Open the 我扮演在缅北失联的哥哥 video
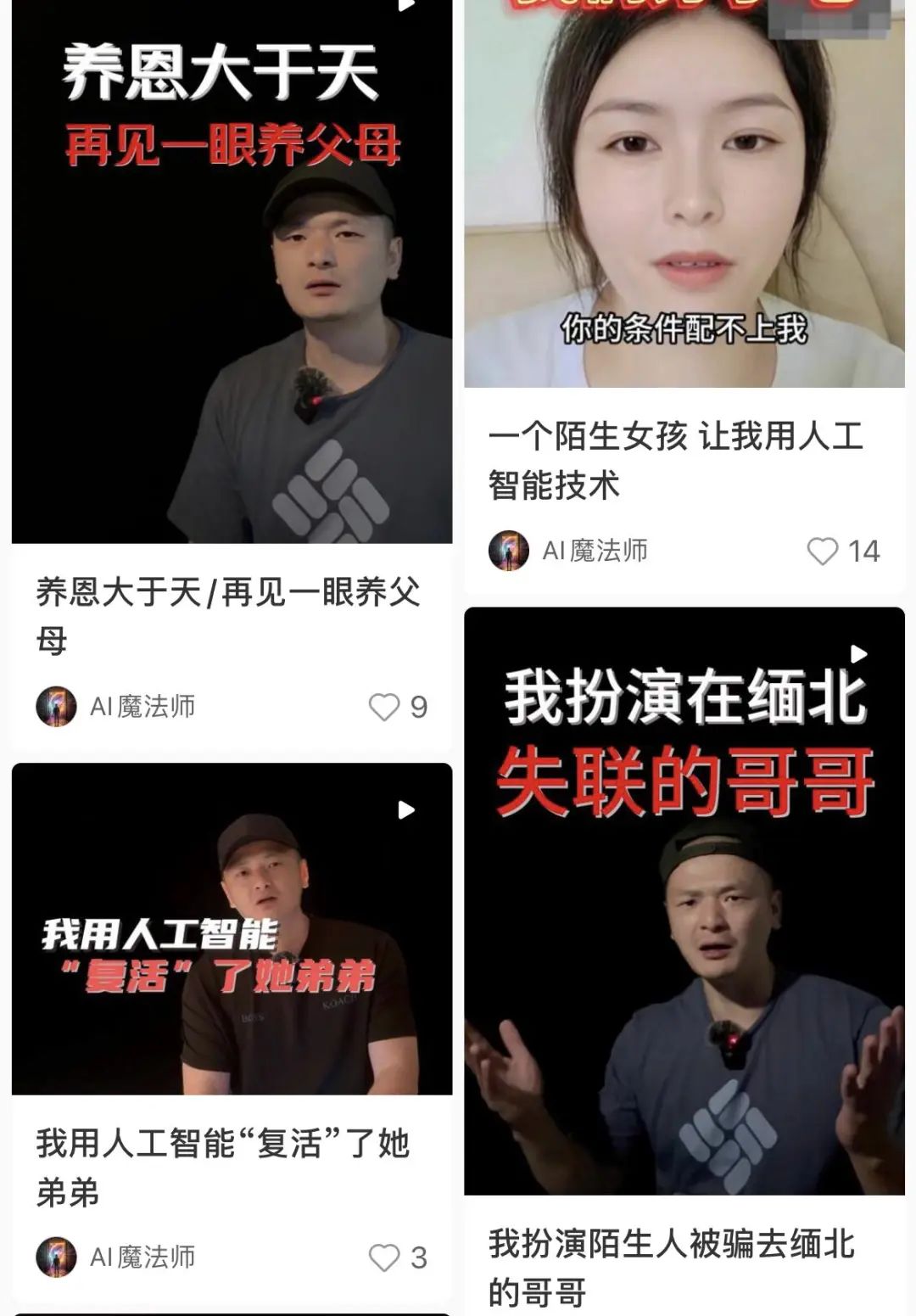Image resolution: width=916 pixels, height=1316 pixels. [684, 899]
